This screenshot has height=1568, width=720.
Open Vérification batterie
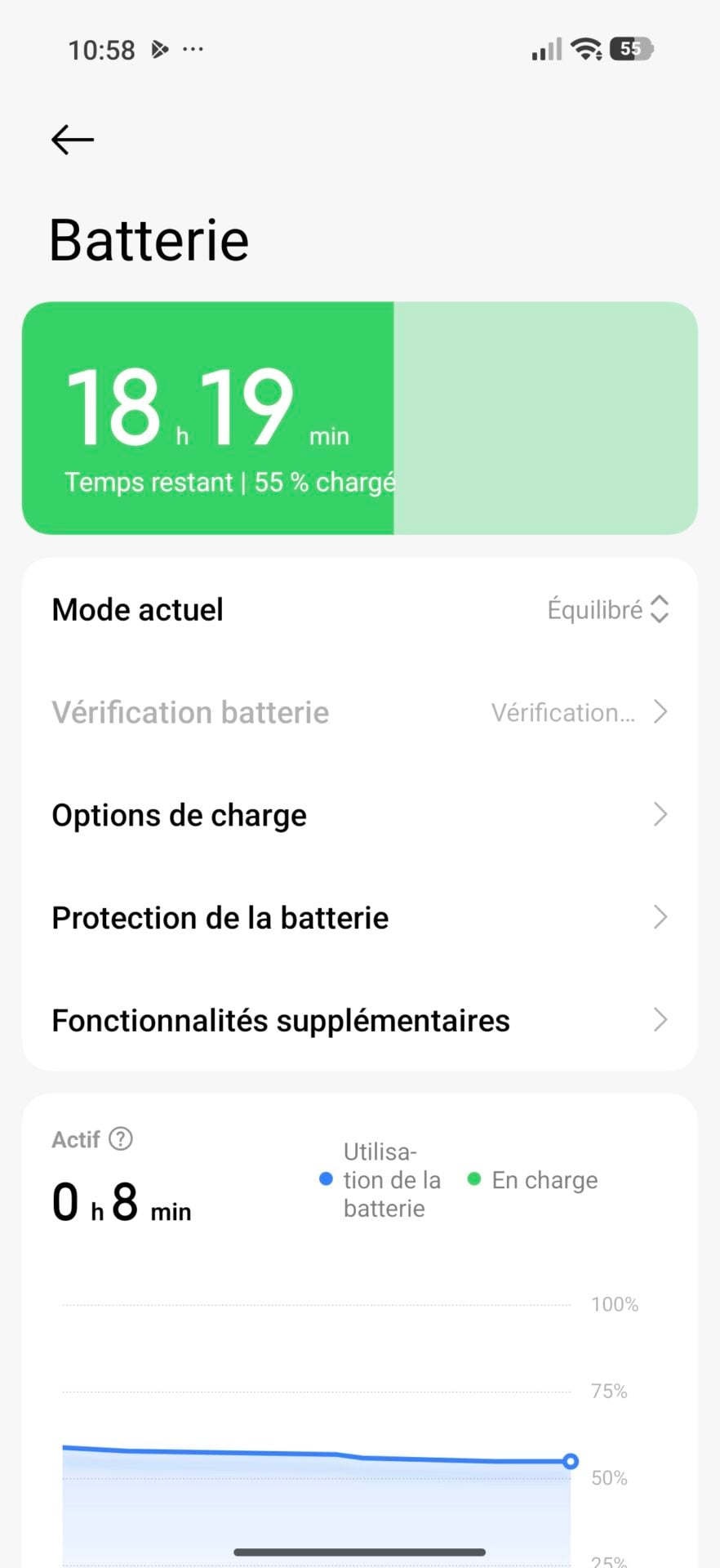coord(359,712)
